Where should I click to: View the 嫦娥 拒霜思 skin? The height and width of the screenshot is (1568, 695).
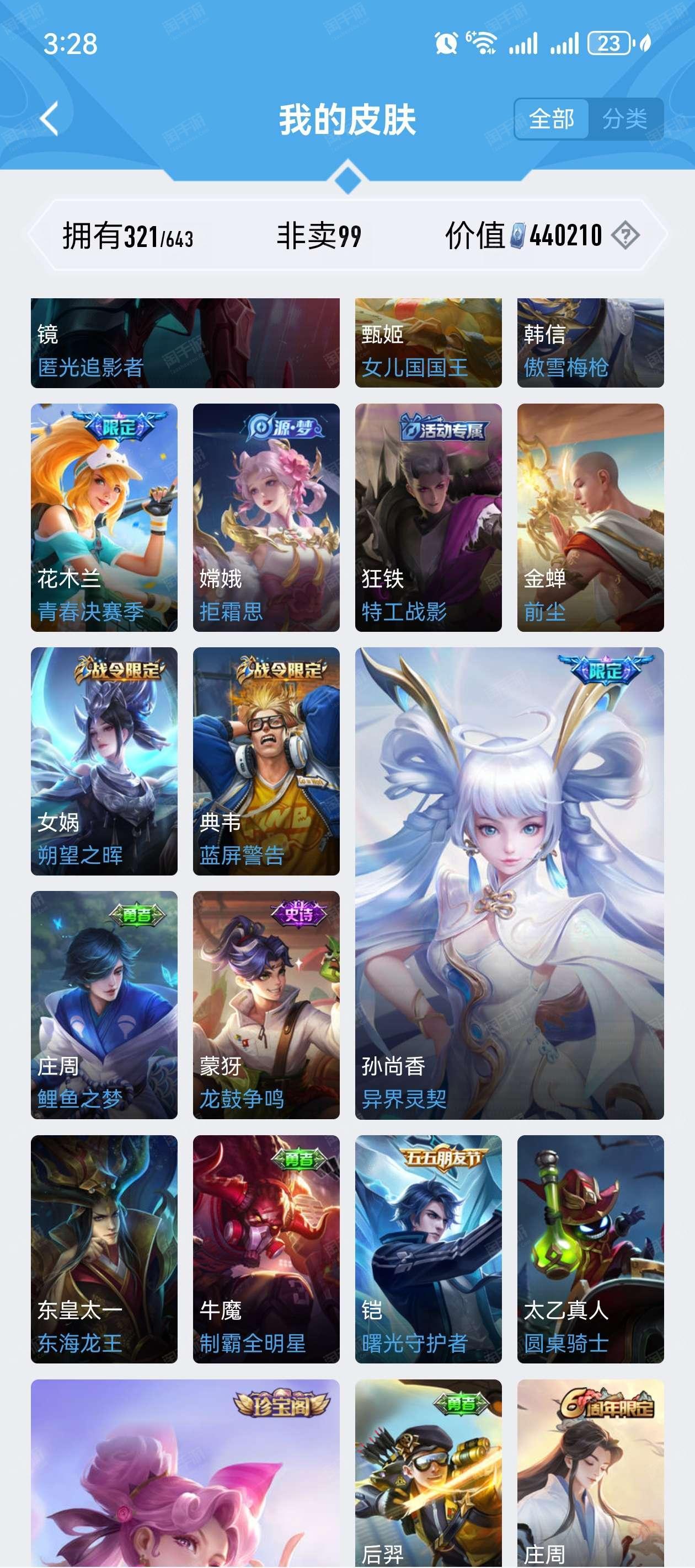coord(266,517)
